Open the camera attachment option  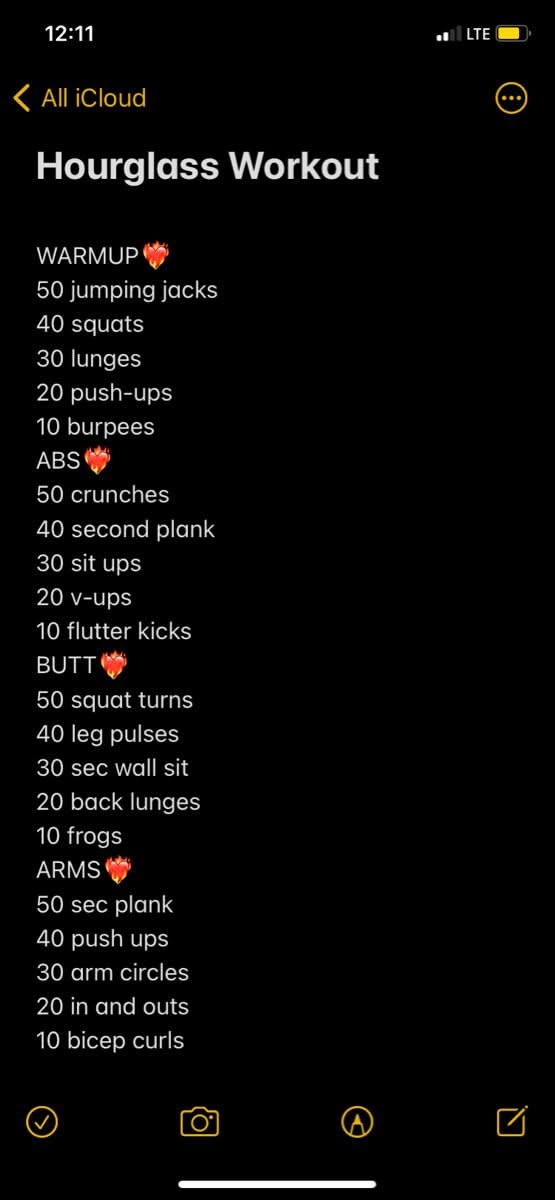[x=199, y=1122]
